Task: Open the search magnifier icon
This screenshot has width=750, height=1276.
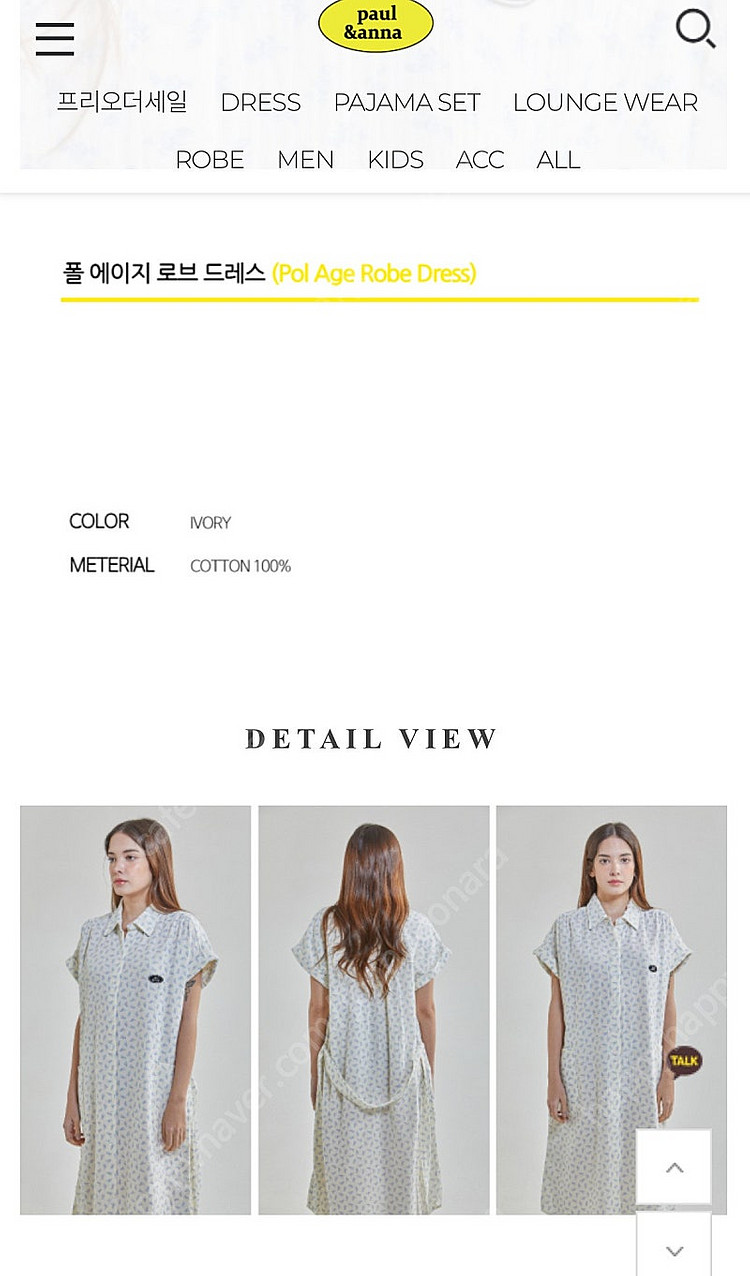Action: 695,28
